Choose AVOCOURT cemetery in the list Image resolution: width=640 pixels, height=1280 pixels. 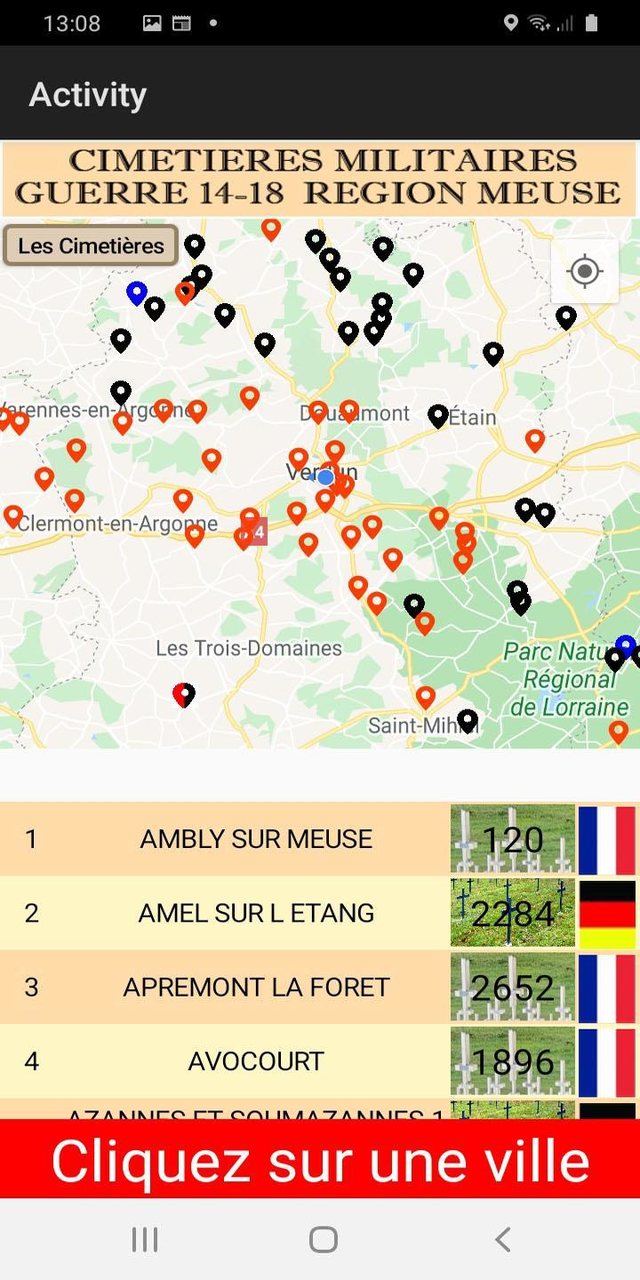(256, 1061)
